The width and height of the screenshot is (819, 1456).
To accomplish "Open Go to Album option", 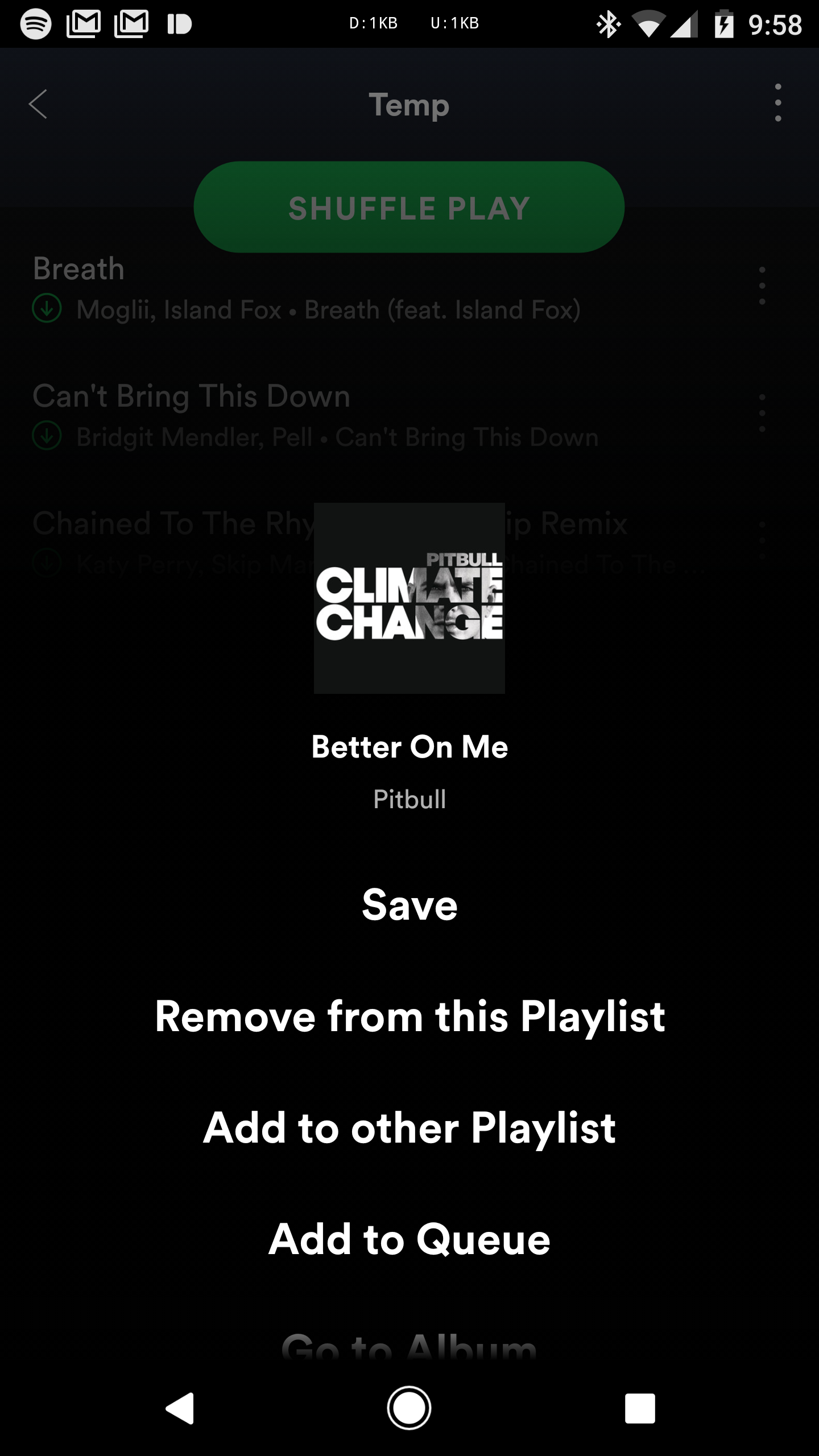I will 409,1347.
